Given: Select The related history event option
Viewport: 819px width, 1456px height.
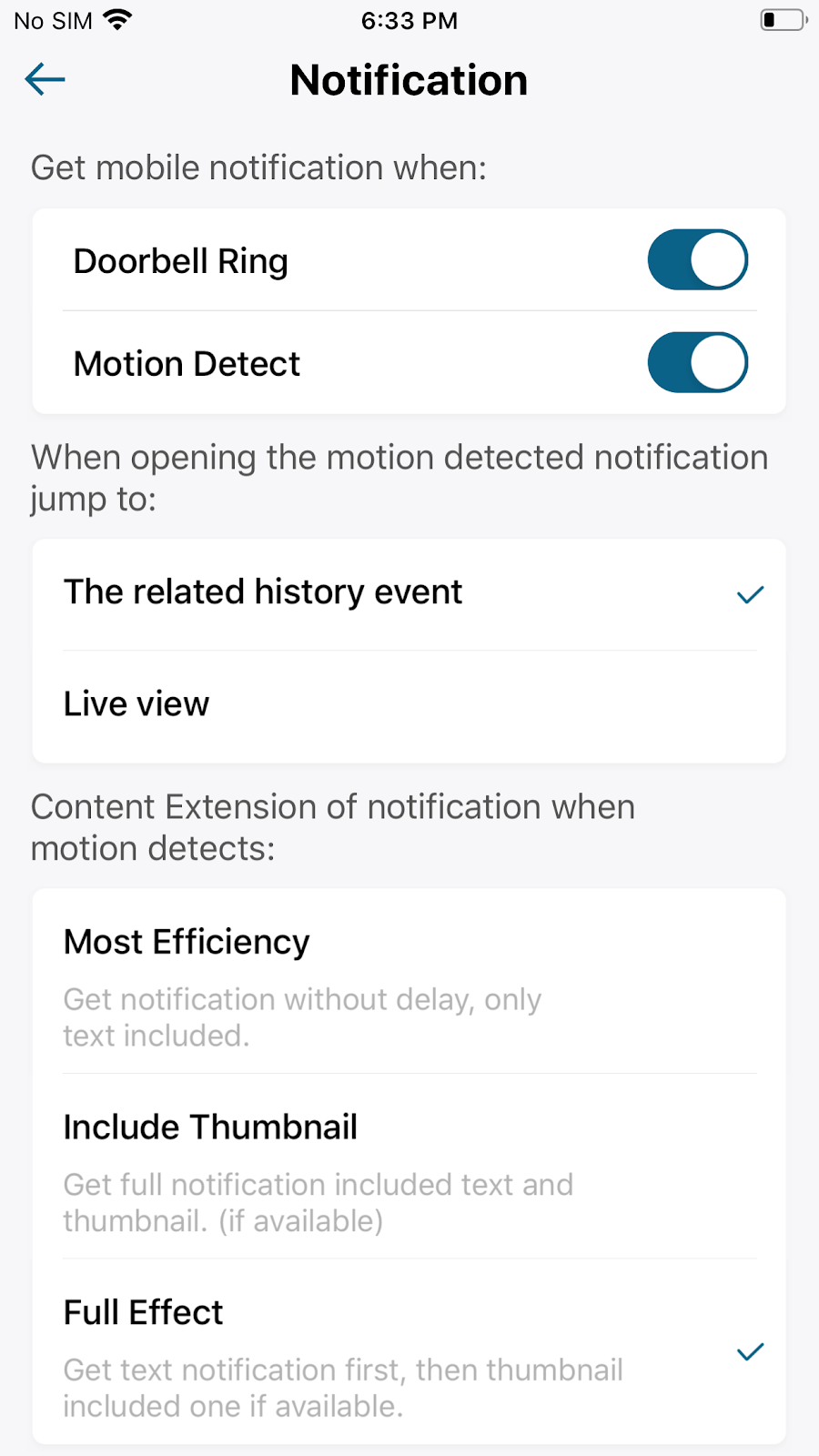Looking at the screenshot, I should coord(409,594).
